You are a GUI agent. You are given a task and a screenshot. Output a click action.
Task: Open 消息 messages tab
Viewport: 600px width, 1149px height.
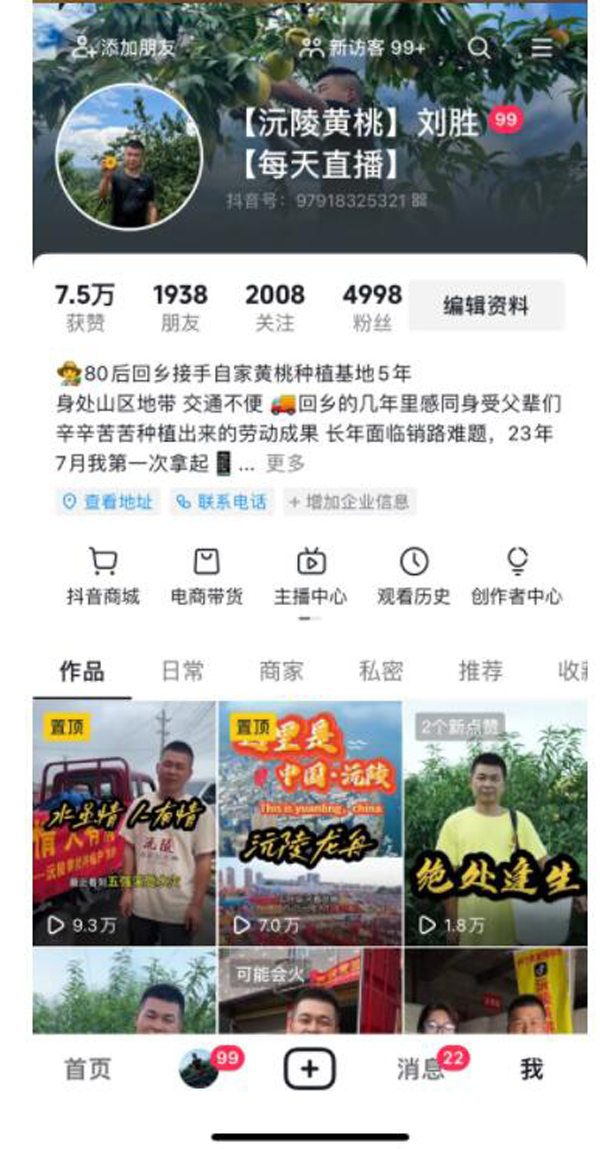[420, 1069]
